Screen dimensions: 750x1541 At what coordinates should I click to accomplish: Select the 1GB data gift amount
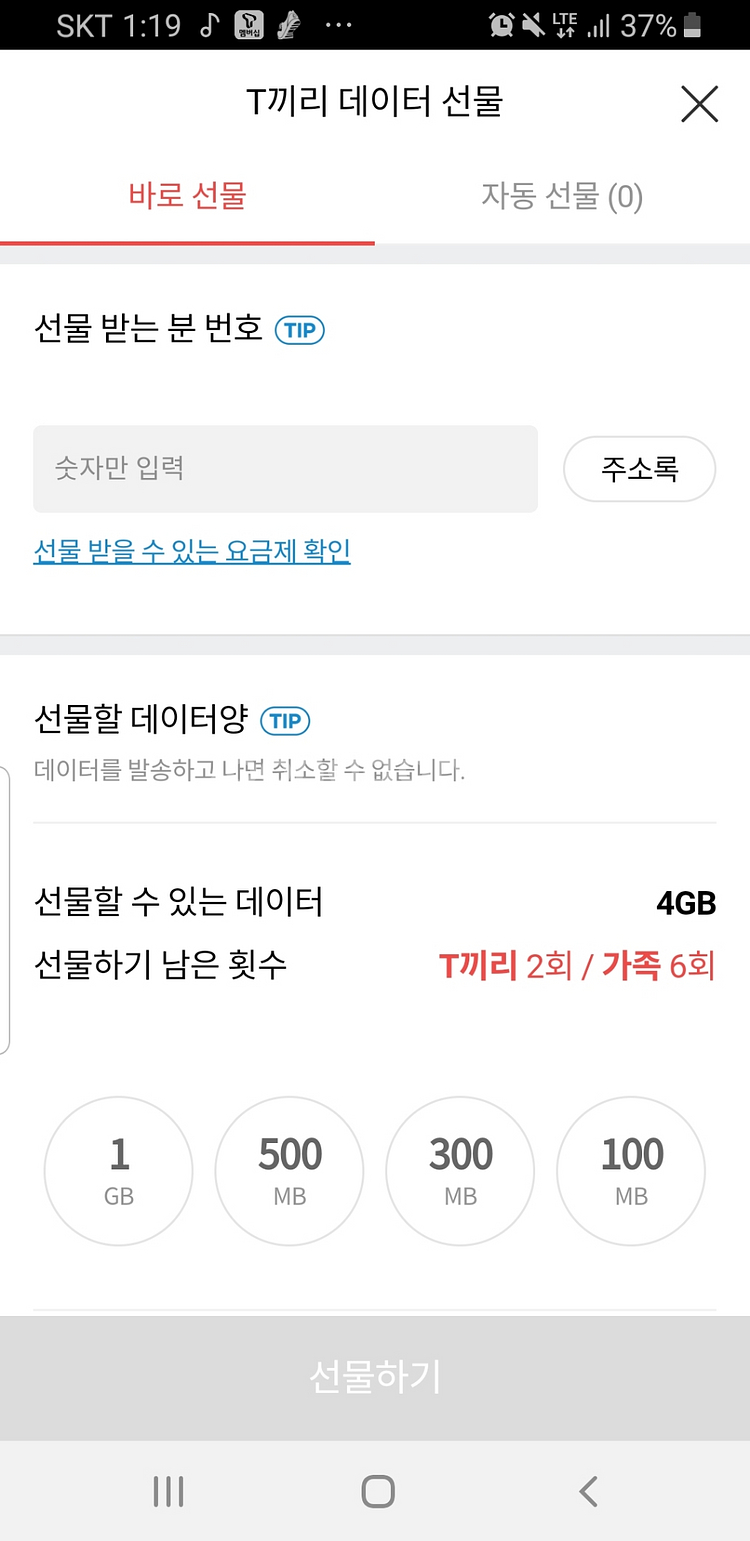(118, 1170)
